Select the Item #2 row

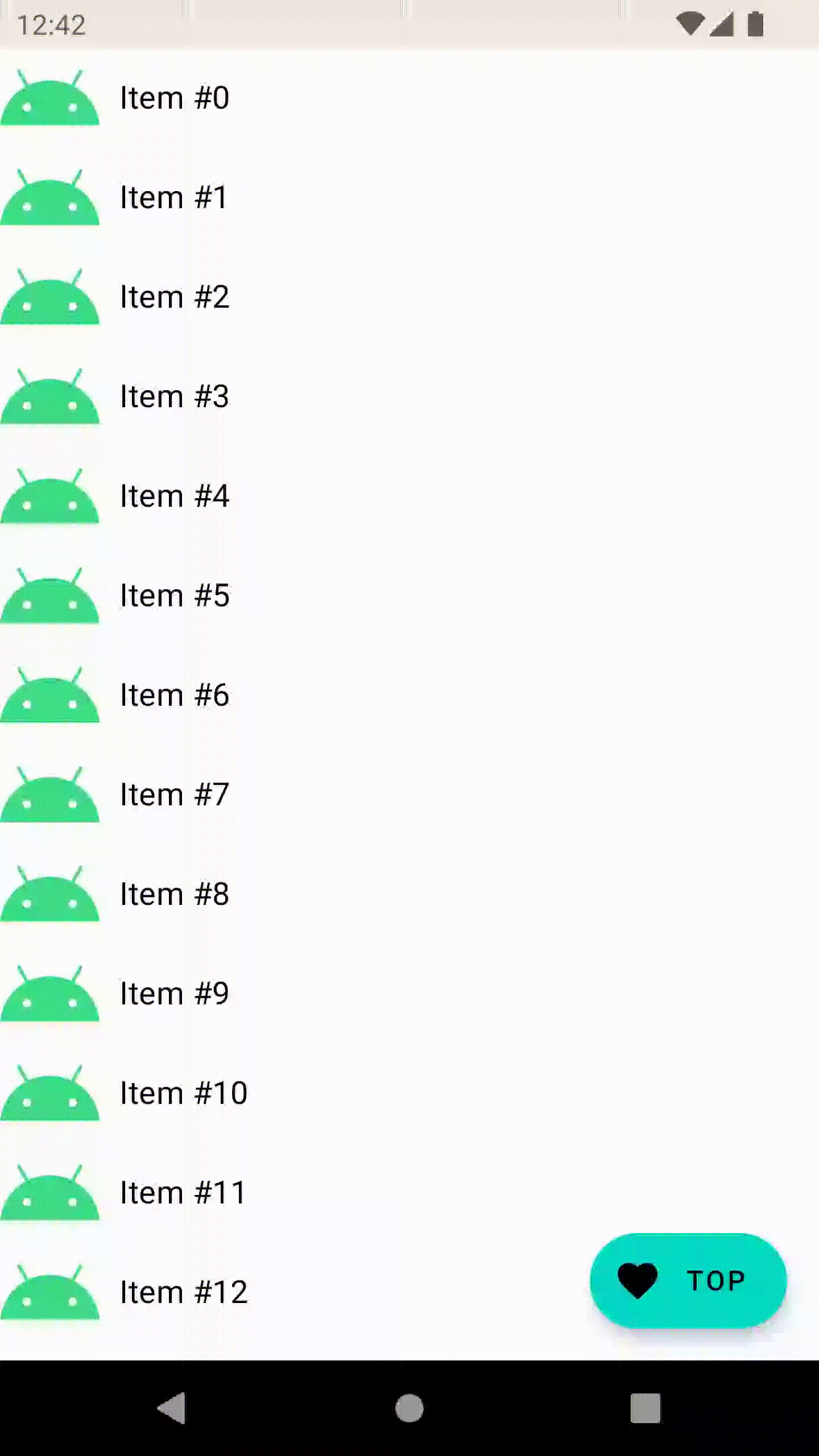[x=173, y=297]
